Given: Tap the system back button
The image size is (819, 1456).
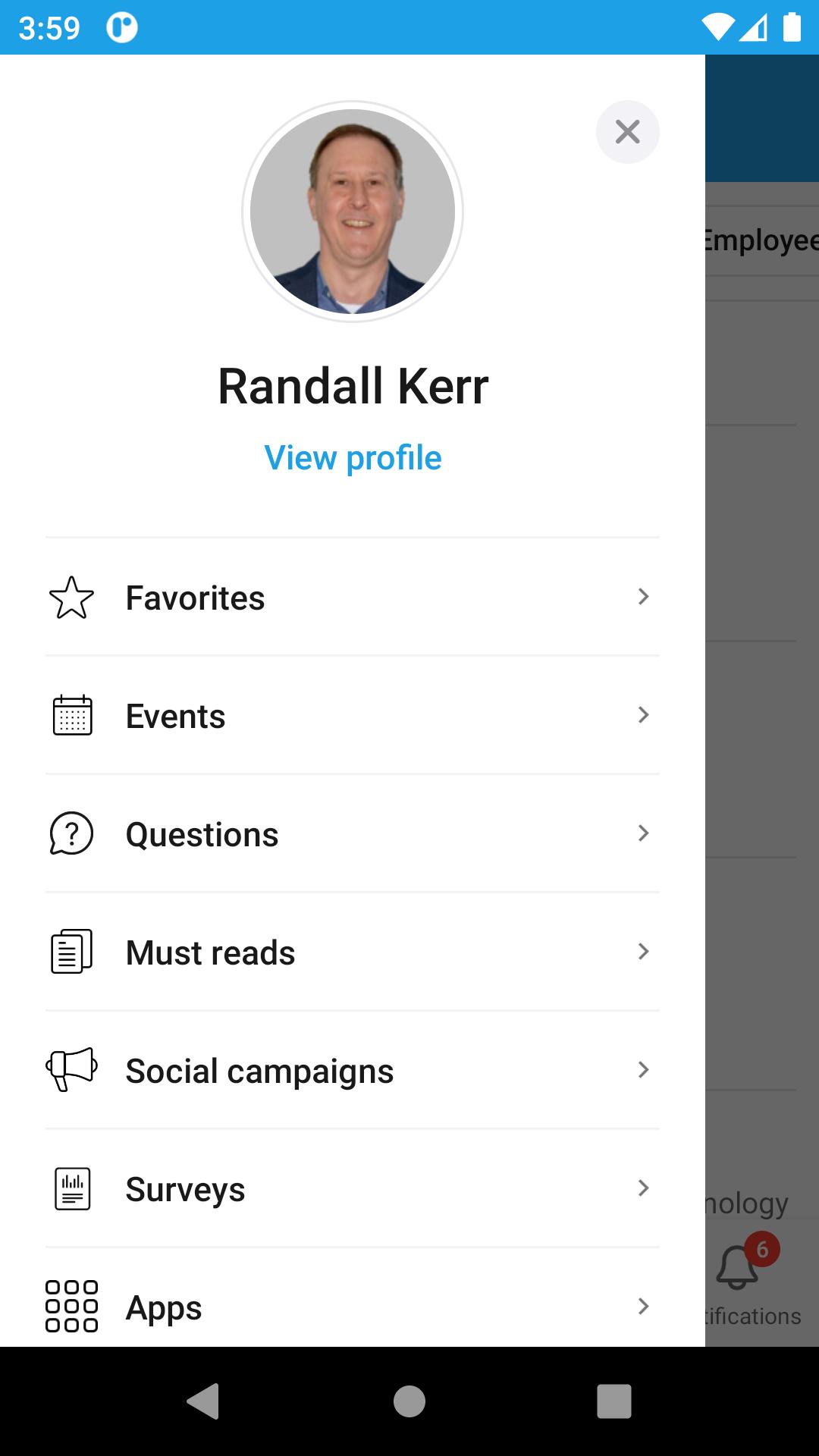Looking at the screenshot, I should 203,1401.
